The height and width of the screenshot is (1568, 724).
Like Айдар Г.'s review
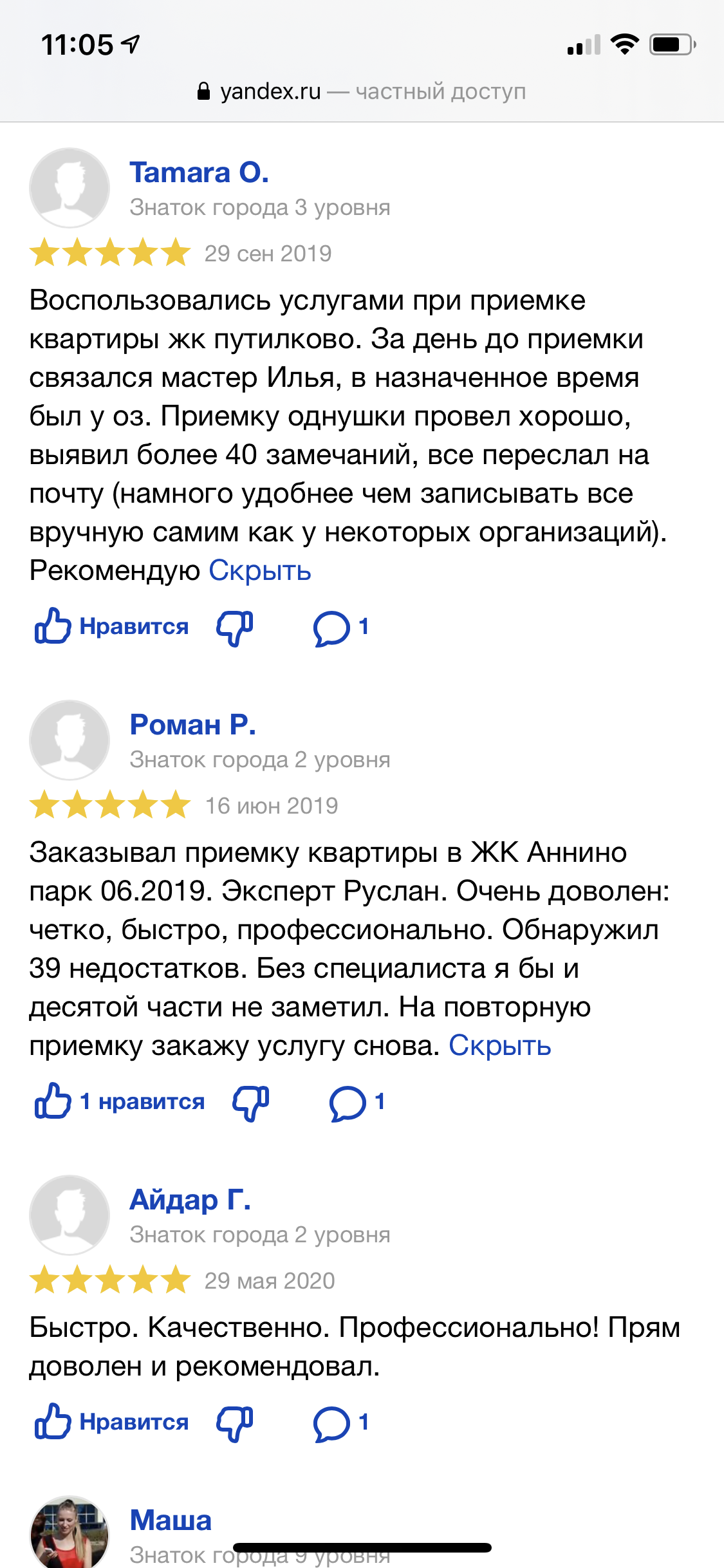[x=111, y=1422]
